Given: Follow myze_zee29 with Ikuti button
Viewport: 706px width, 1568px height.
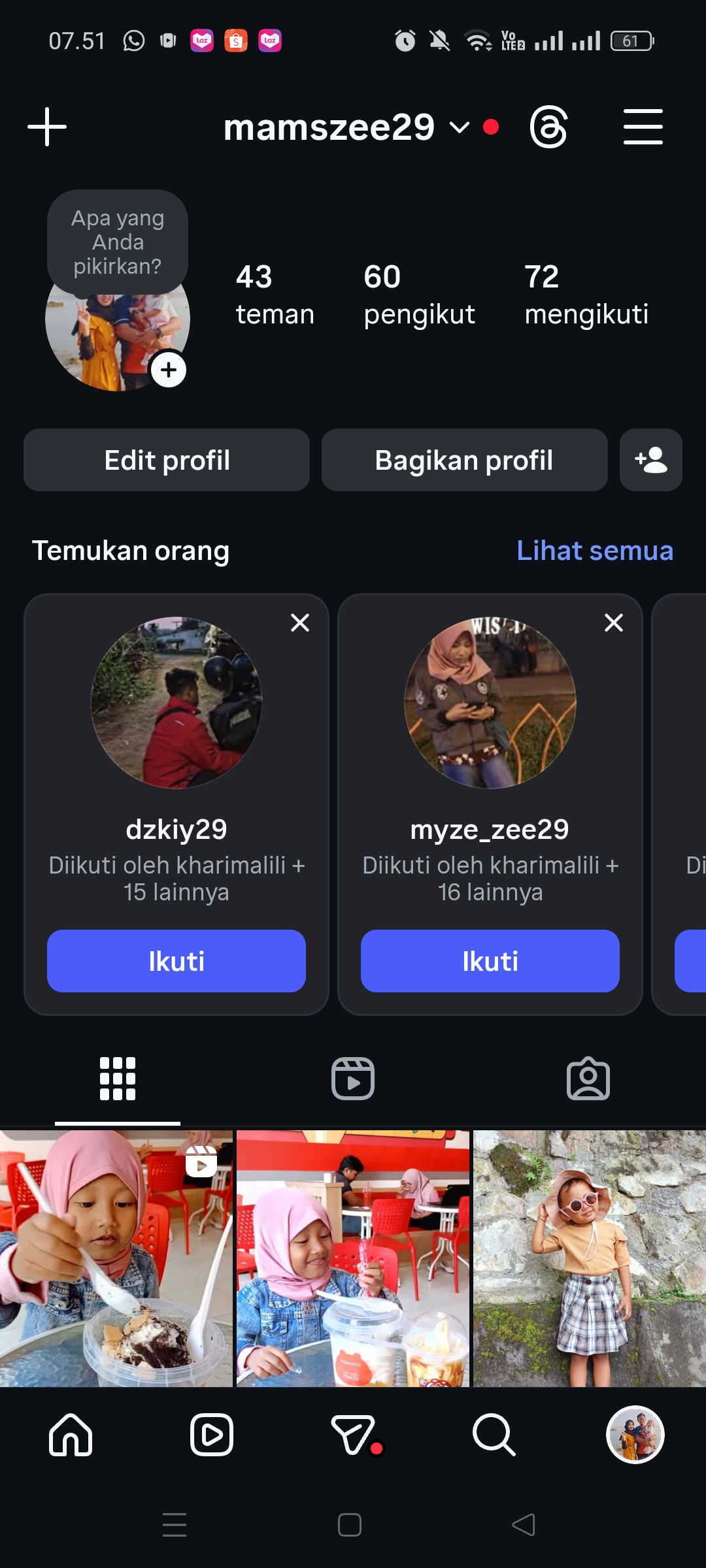Looking at the screenshot, I should point(490,961).
